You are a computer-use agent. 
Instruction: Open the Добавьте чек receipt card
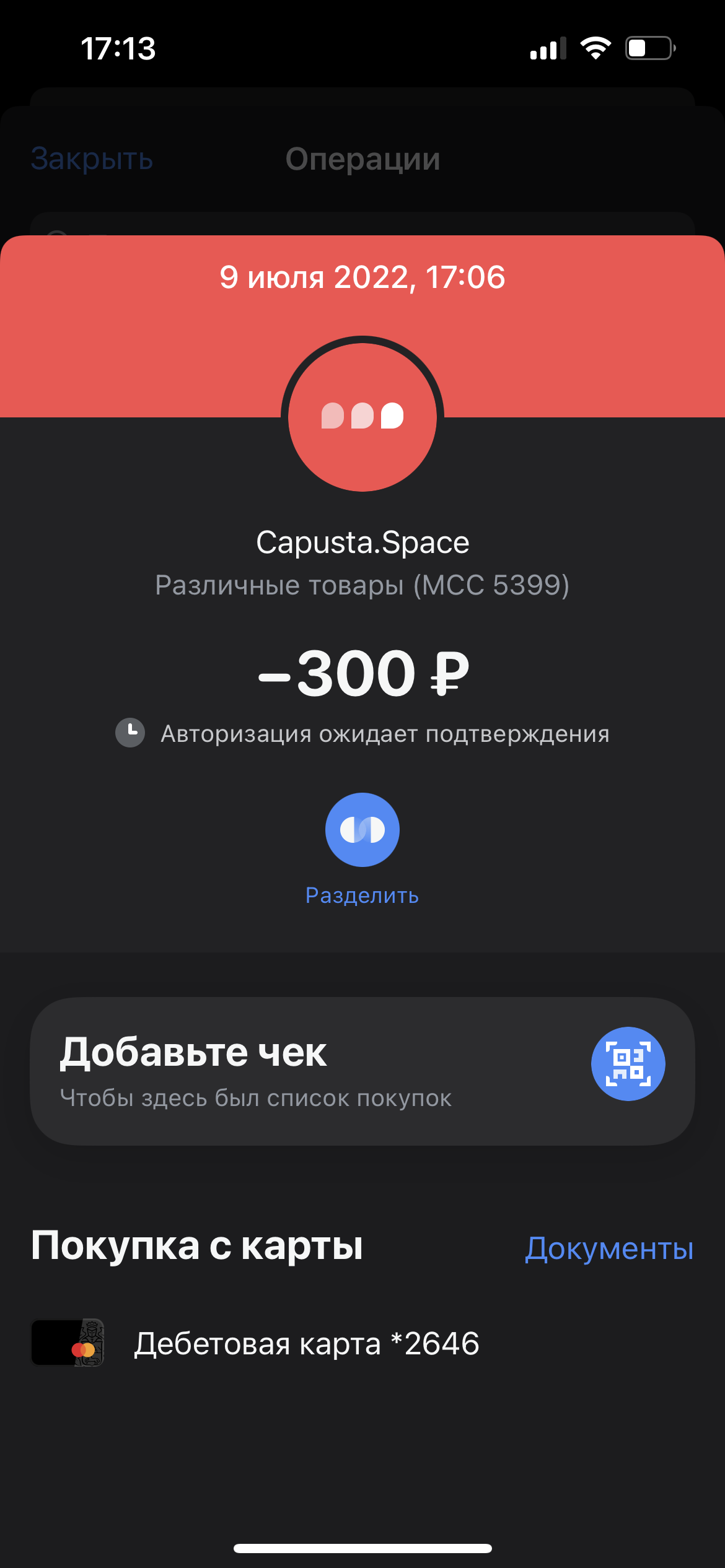coord(362,1071)
